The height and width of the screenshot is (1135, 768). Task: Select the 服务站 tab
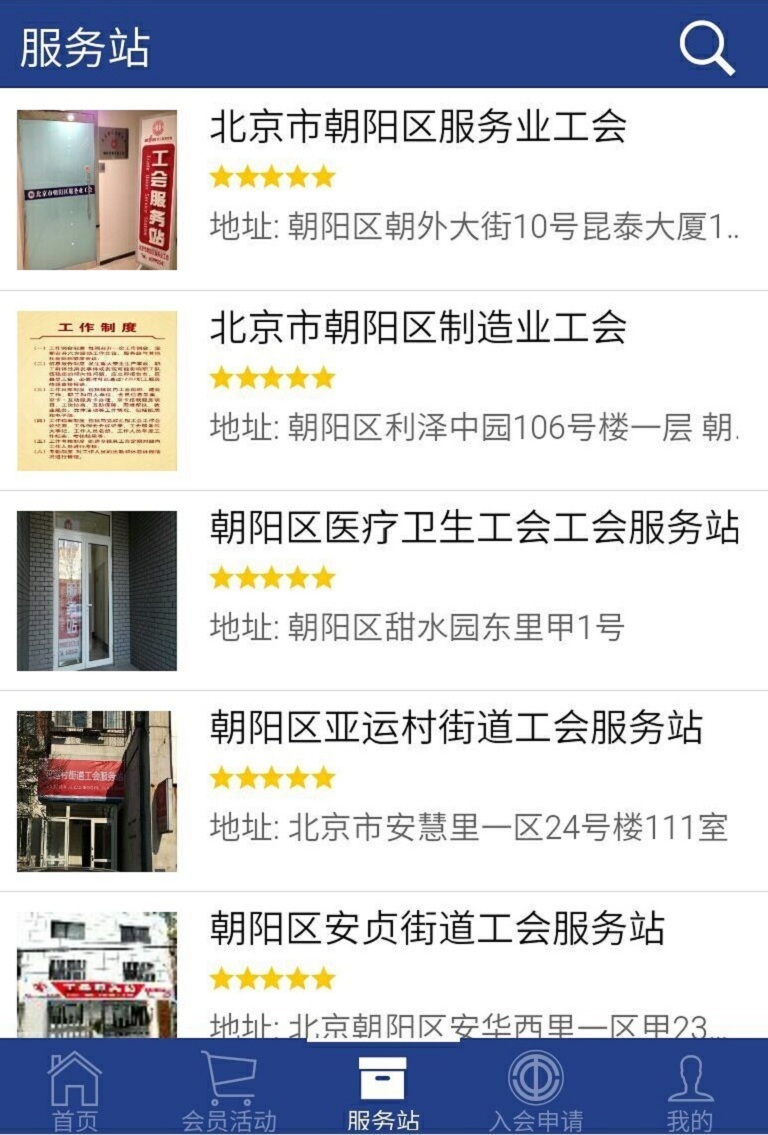click(x=383, y=1091)
